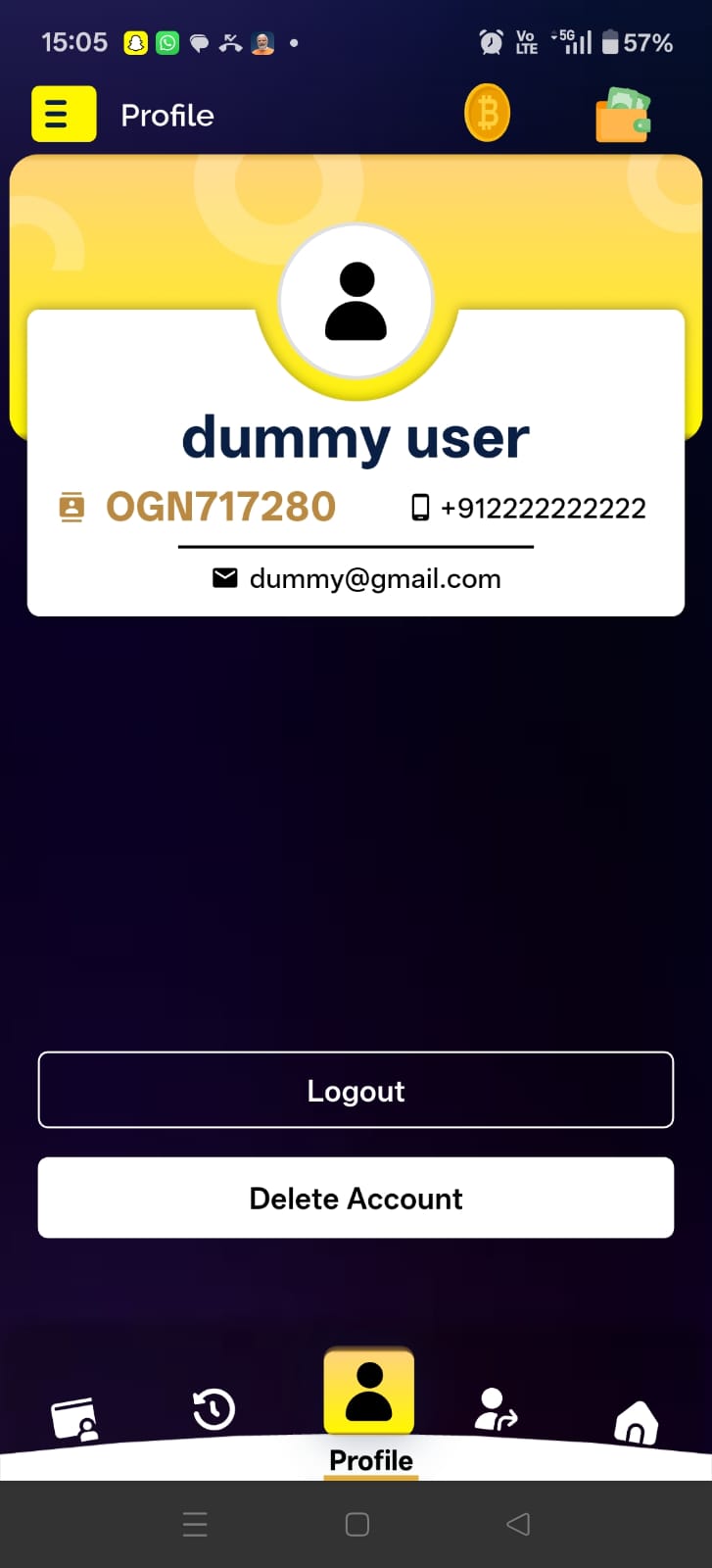Open the wallet icon in the top bar
This screenshot has width=712, height=1568.
(623, 116)
